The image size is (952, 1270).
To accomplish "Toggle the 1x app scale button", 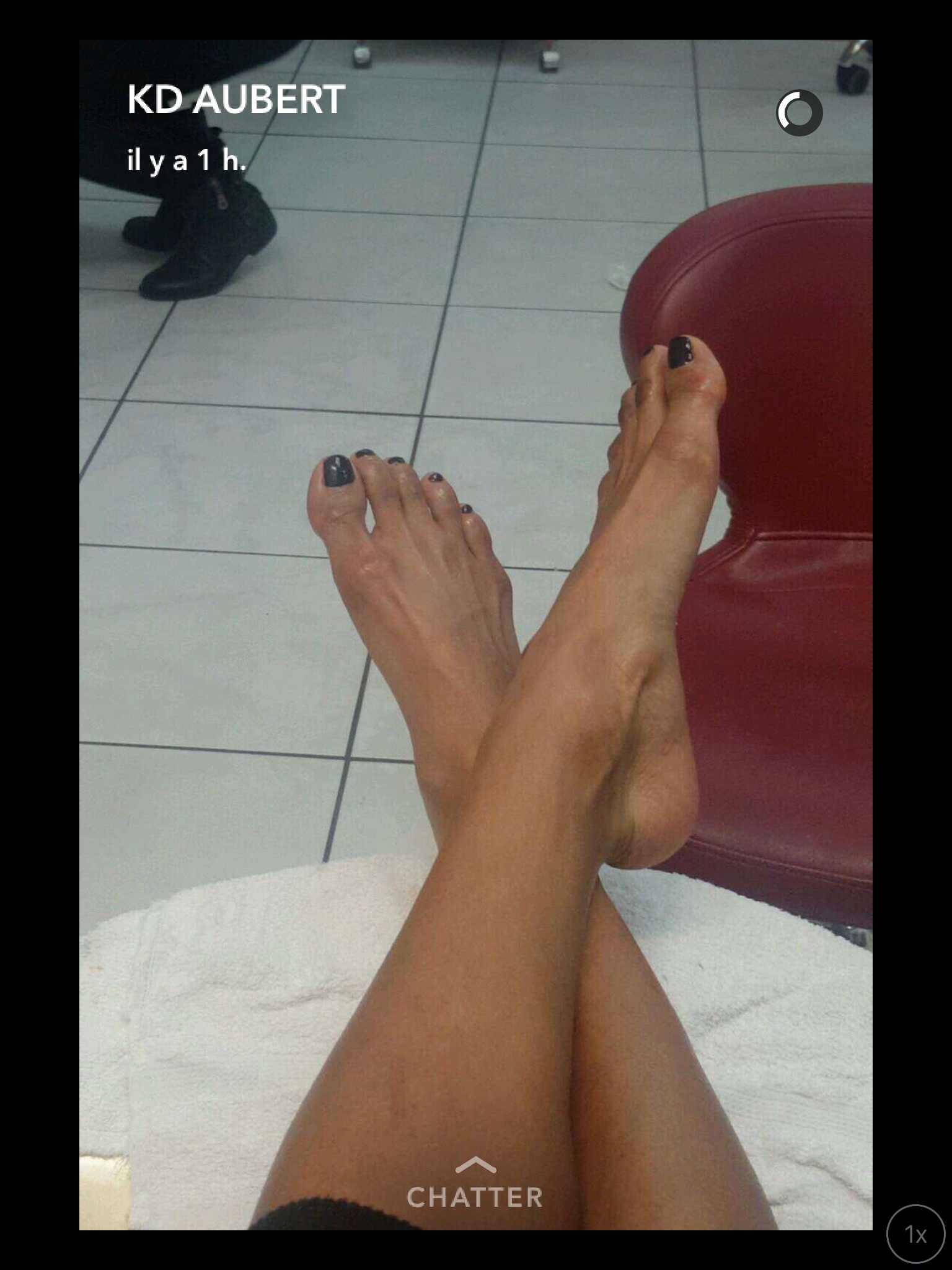I will tap(915, 1233).
